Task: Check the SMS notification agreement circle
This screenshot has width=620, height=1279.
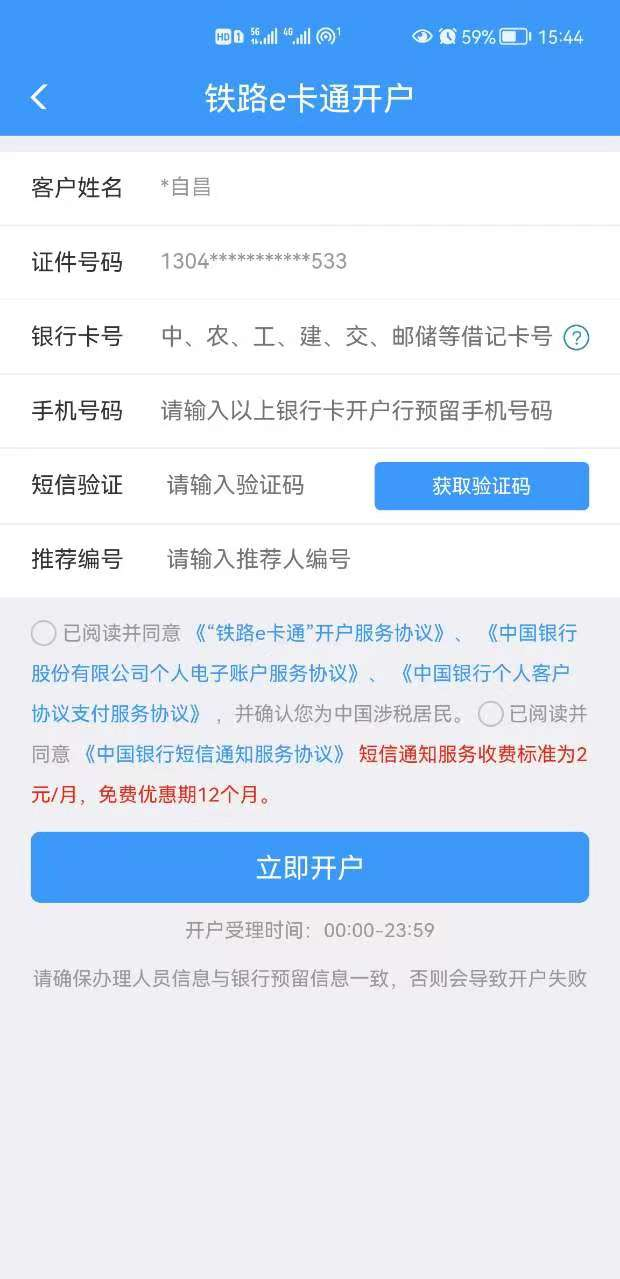Action: pyautogui.click(x=490, y=713)
